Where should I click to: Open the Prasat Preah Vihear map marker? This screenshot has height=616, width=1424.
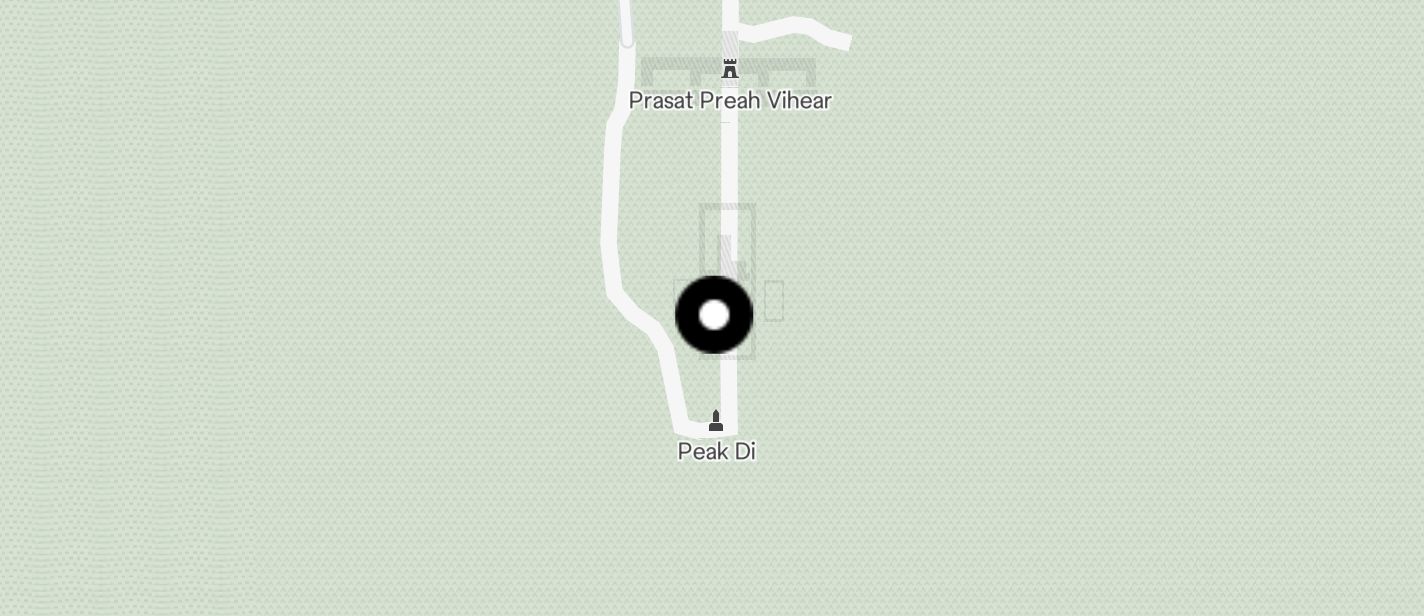[730, 70]
